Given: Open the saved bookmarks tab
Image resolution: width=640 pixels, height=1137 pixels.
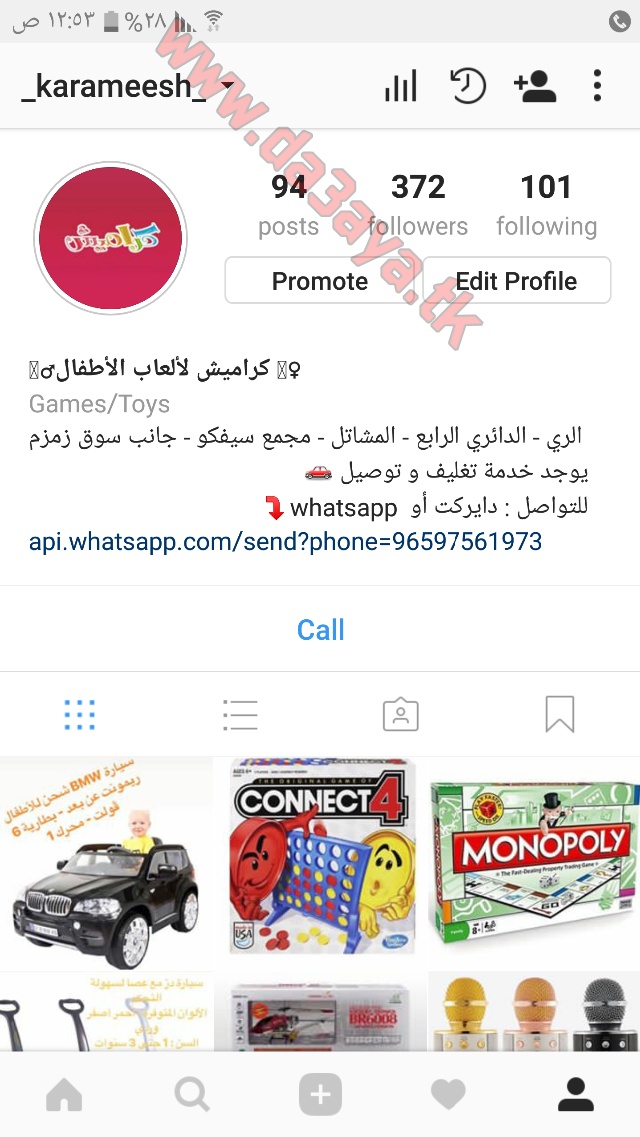Looking at the screenshot, I should point(560,714).
